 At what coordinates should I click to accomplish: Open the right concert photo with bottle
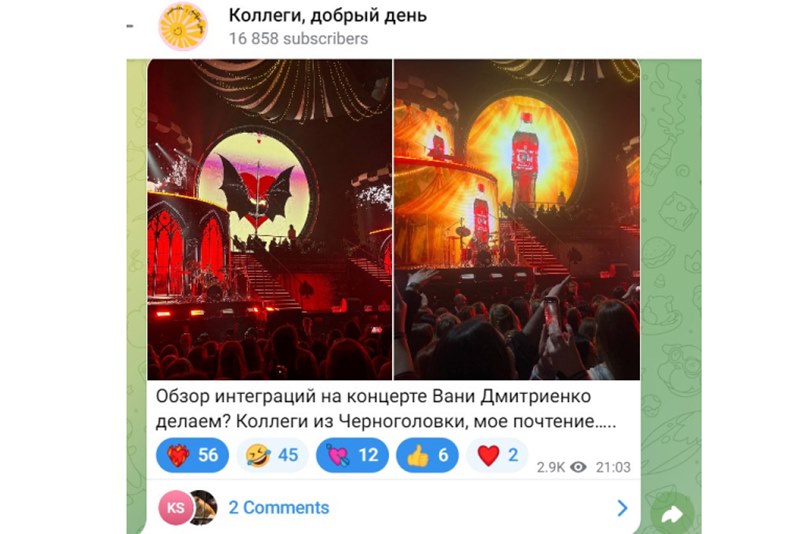pos(516,220)
